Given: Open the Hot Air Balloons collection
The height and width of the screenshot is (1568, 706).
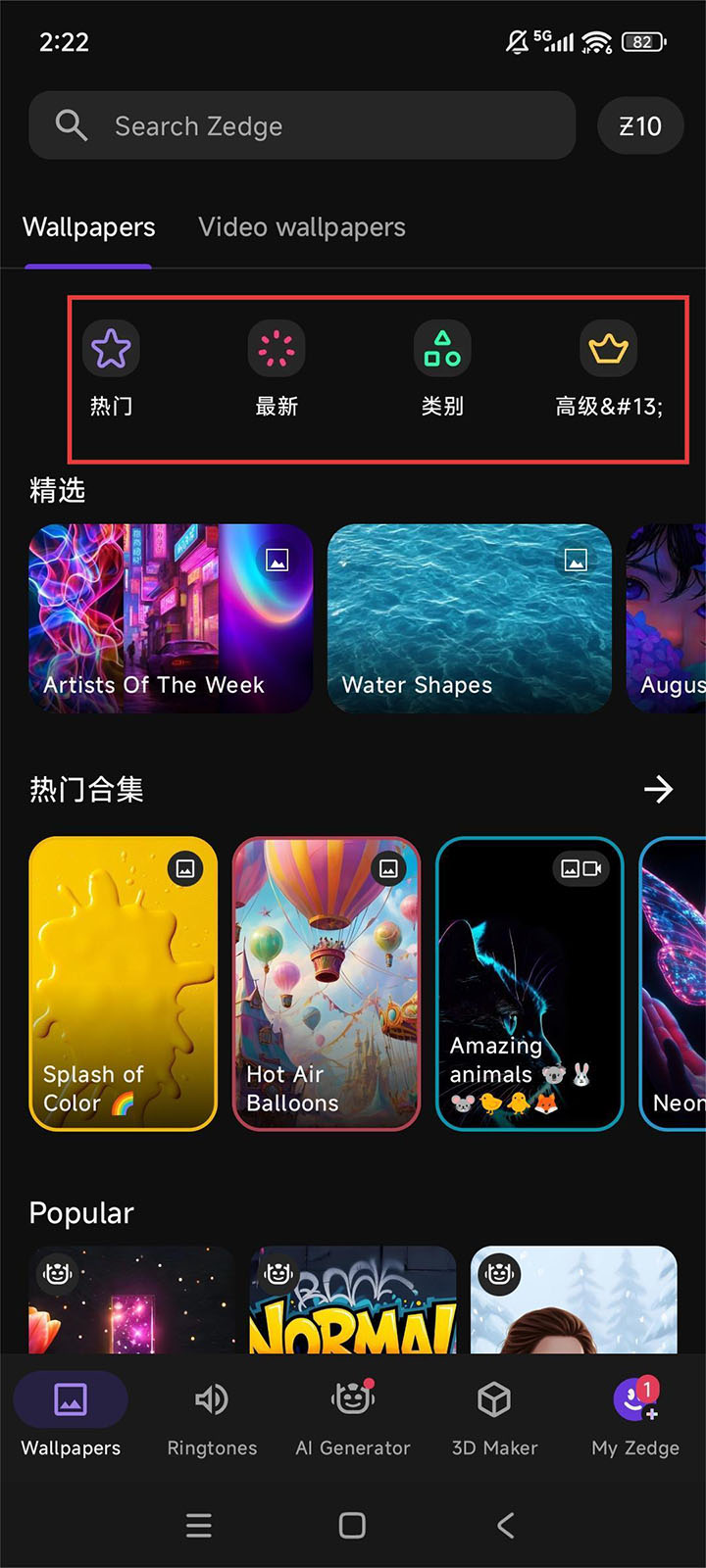Looking at the screenshot, I should pos(326,983).
